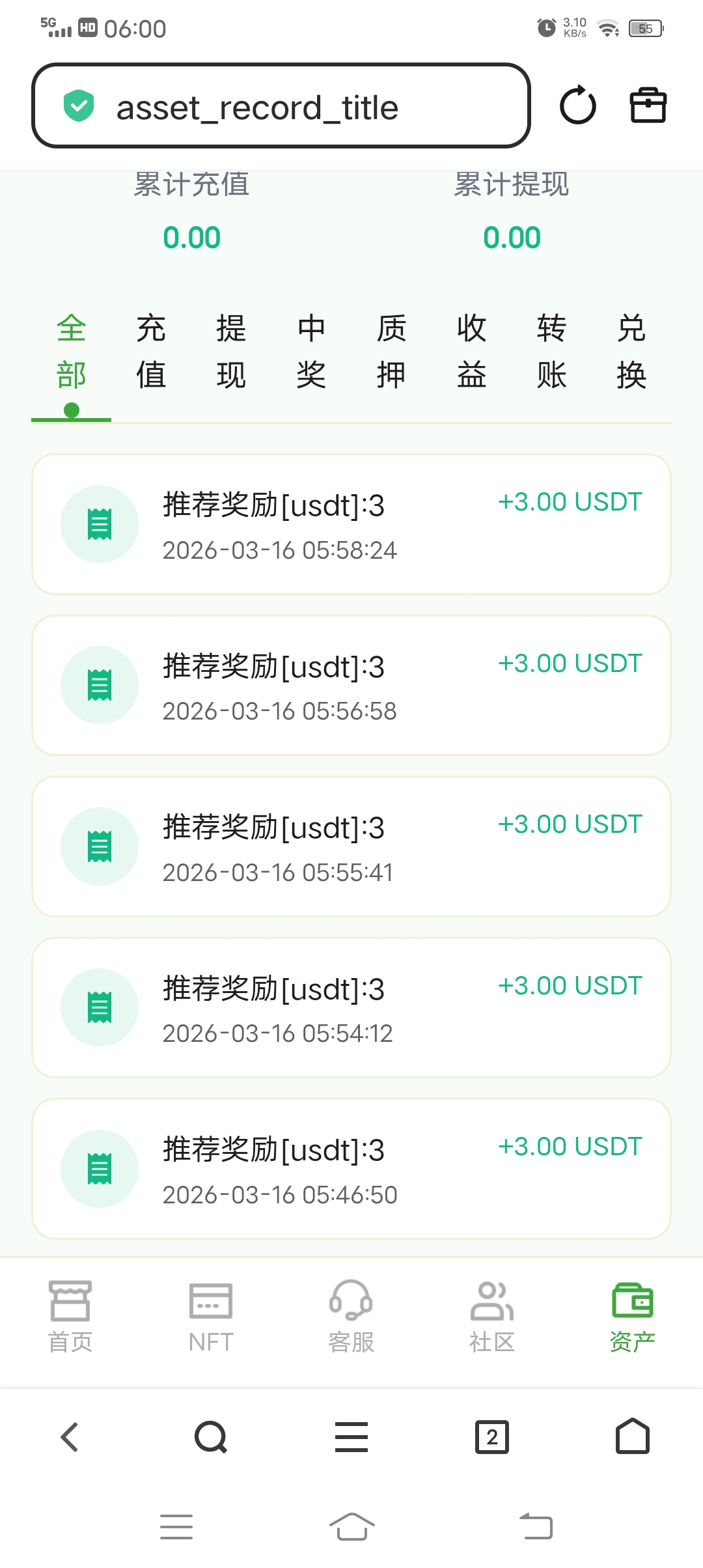Image resolution: width=703 pixels, height=1568 pixels.
Task: Open the browser hamburger menu
Action: 351,1437
